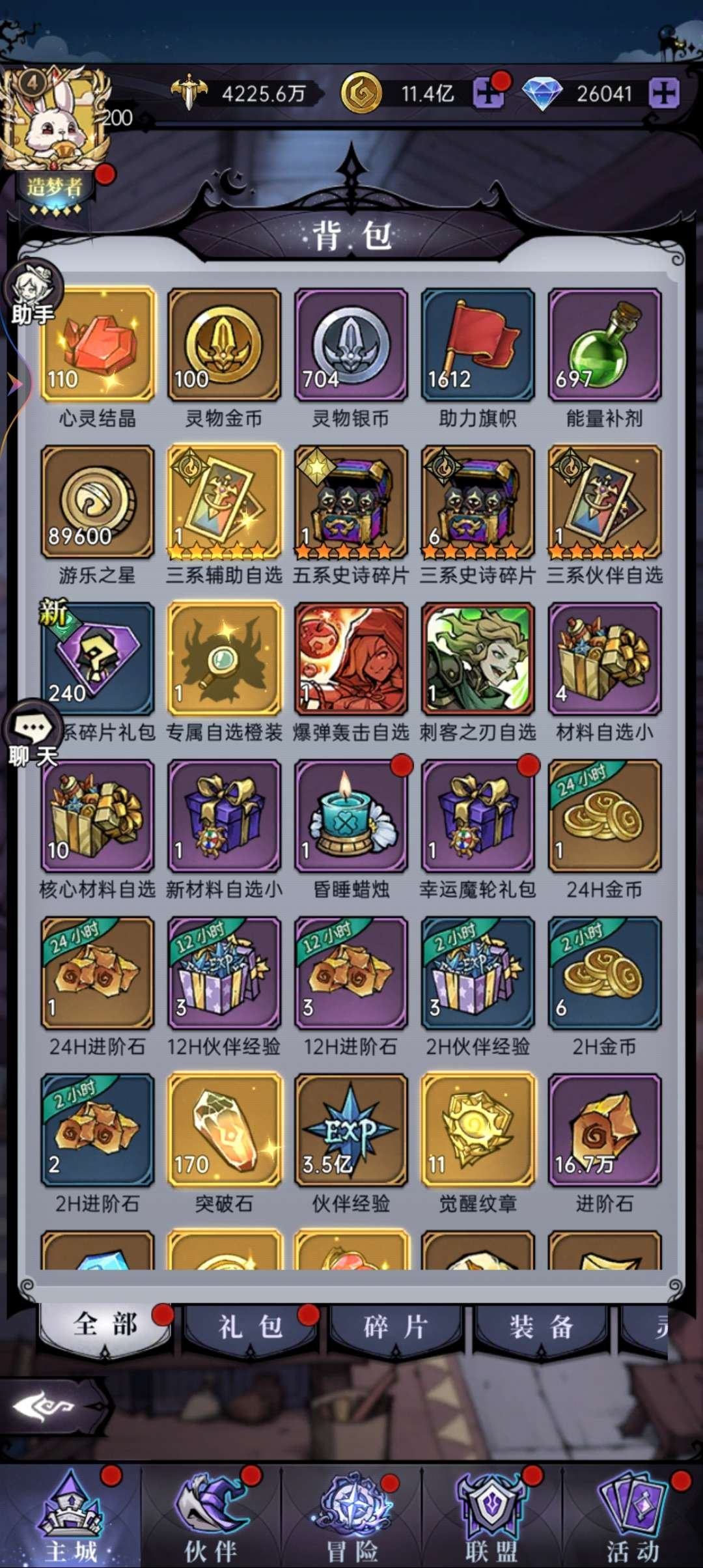This screenshot has height=1568, width=703.
Task: Select the 突破石 item
Action: [x=225, y=1129]
